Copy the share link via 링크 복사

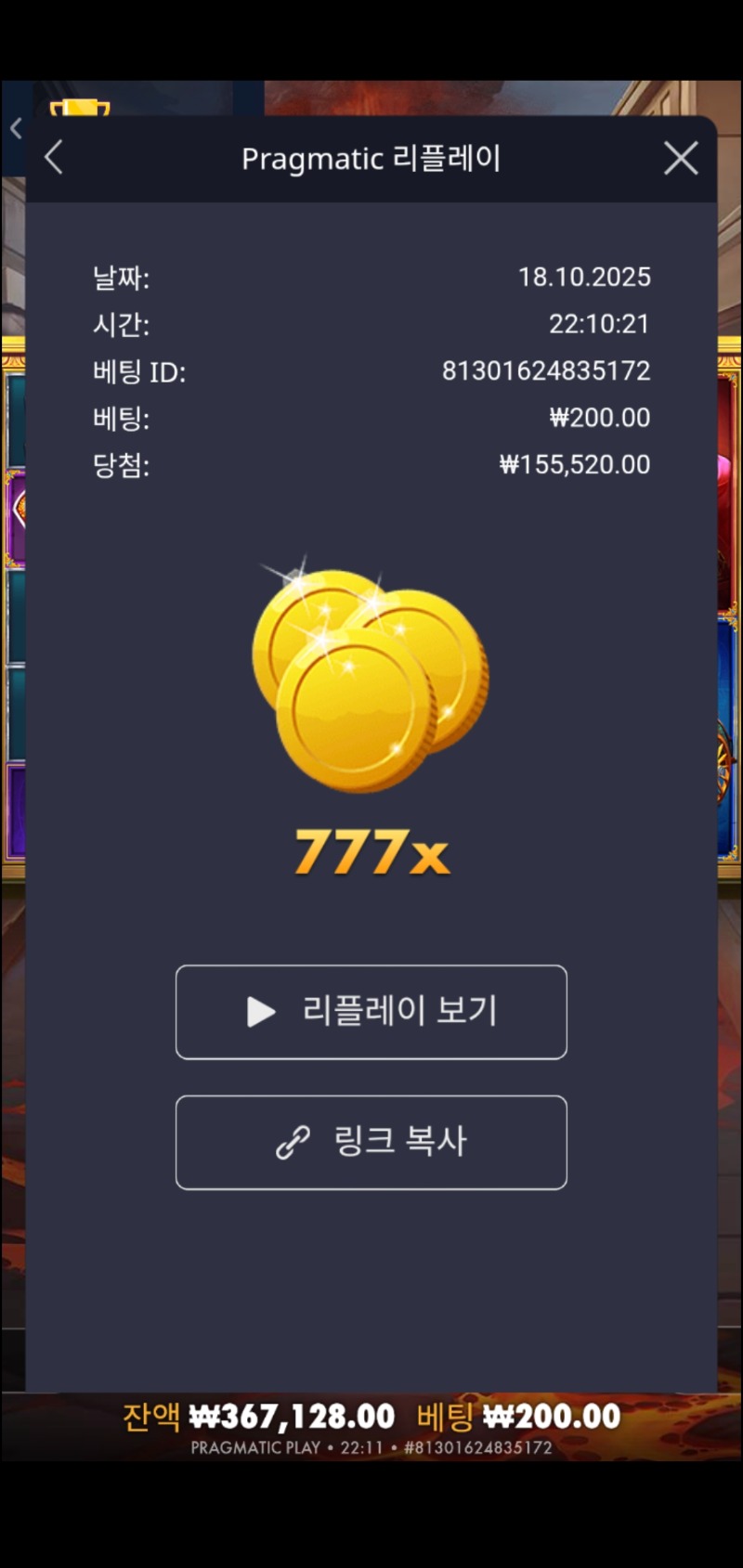pos(371,1143)
